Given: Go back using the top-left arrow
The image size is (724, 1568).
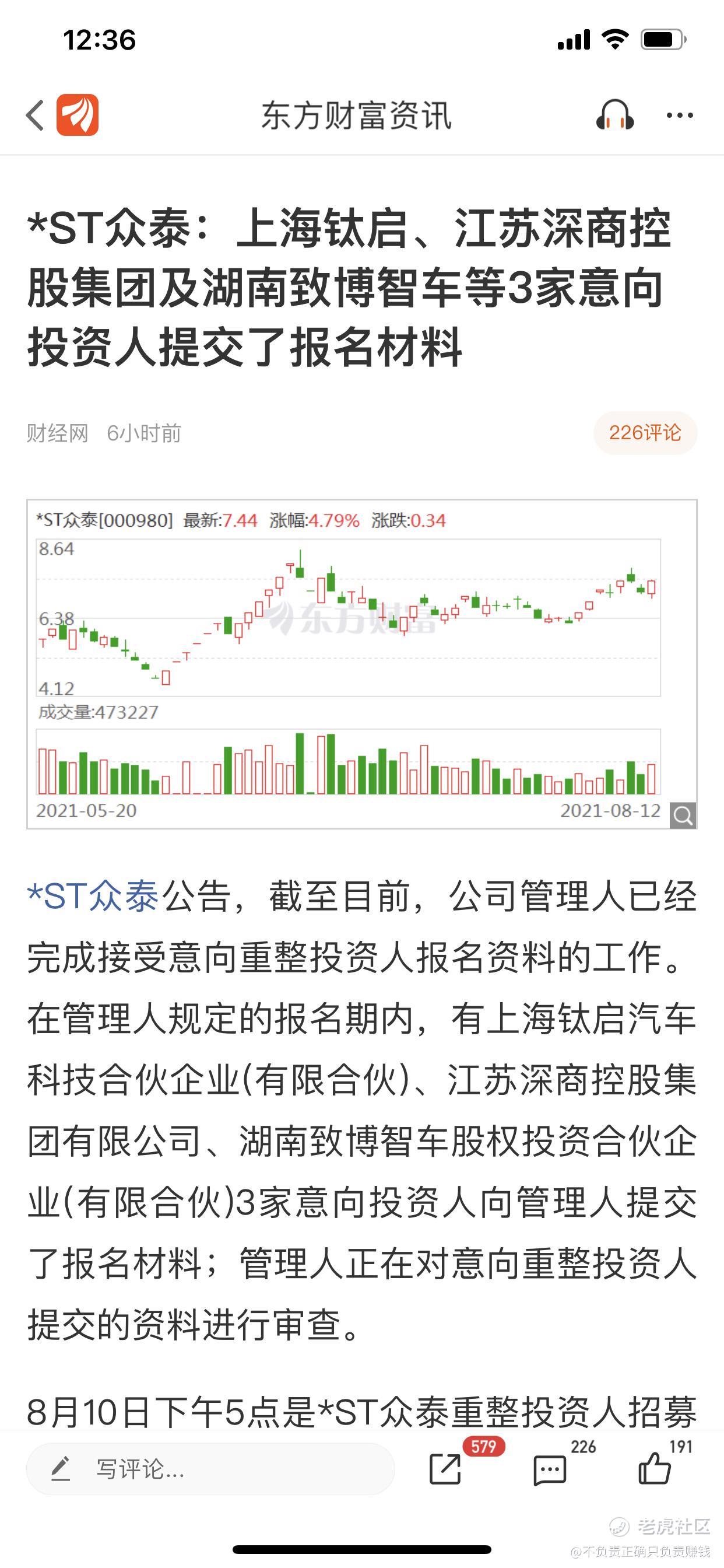Looking at the screenshot, I should pos(36,115).
